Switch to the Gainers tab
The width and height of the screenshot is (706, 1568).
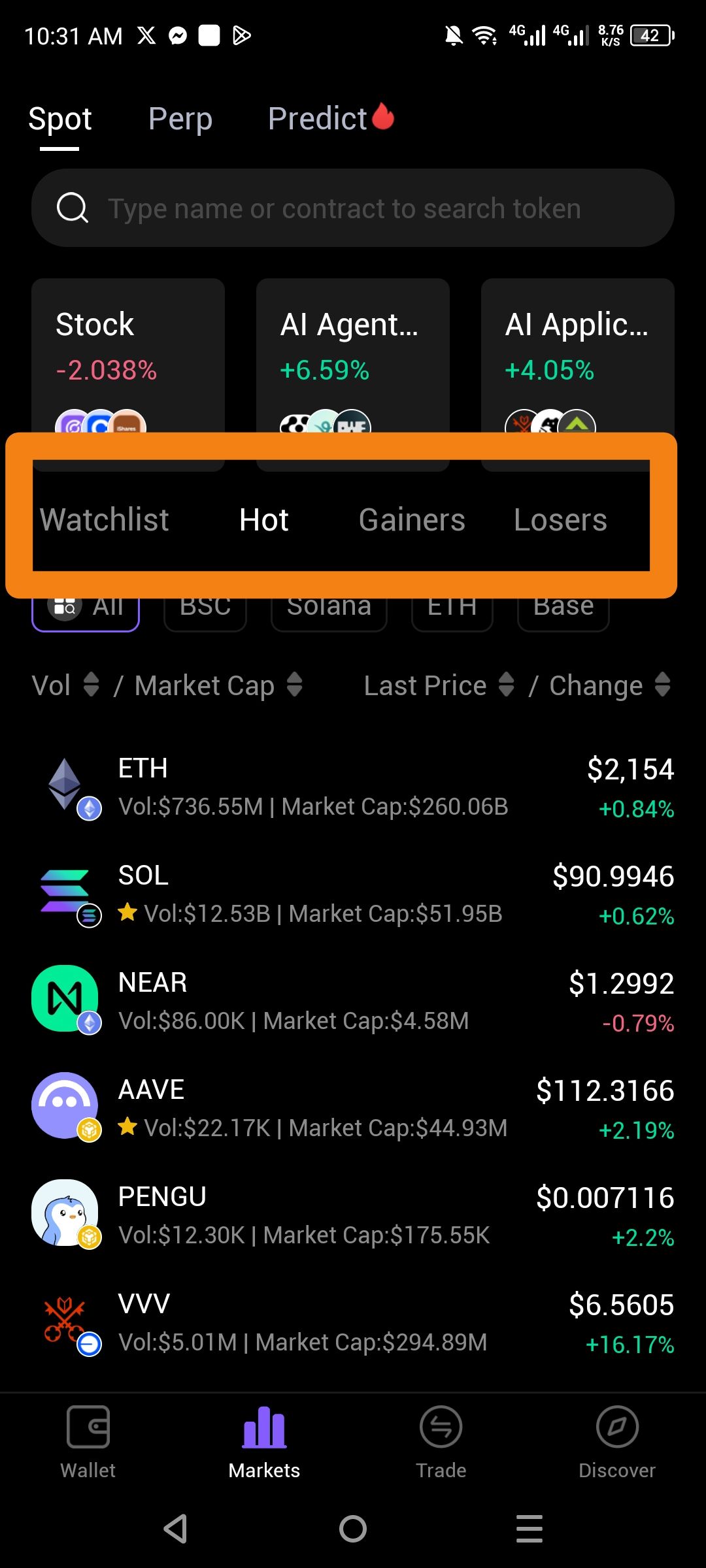click(412, 520)
